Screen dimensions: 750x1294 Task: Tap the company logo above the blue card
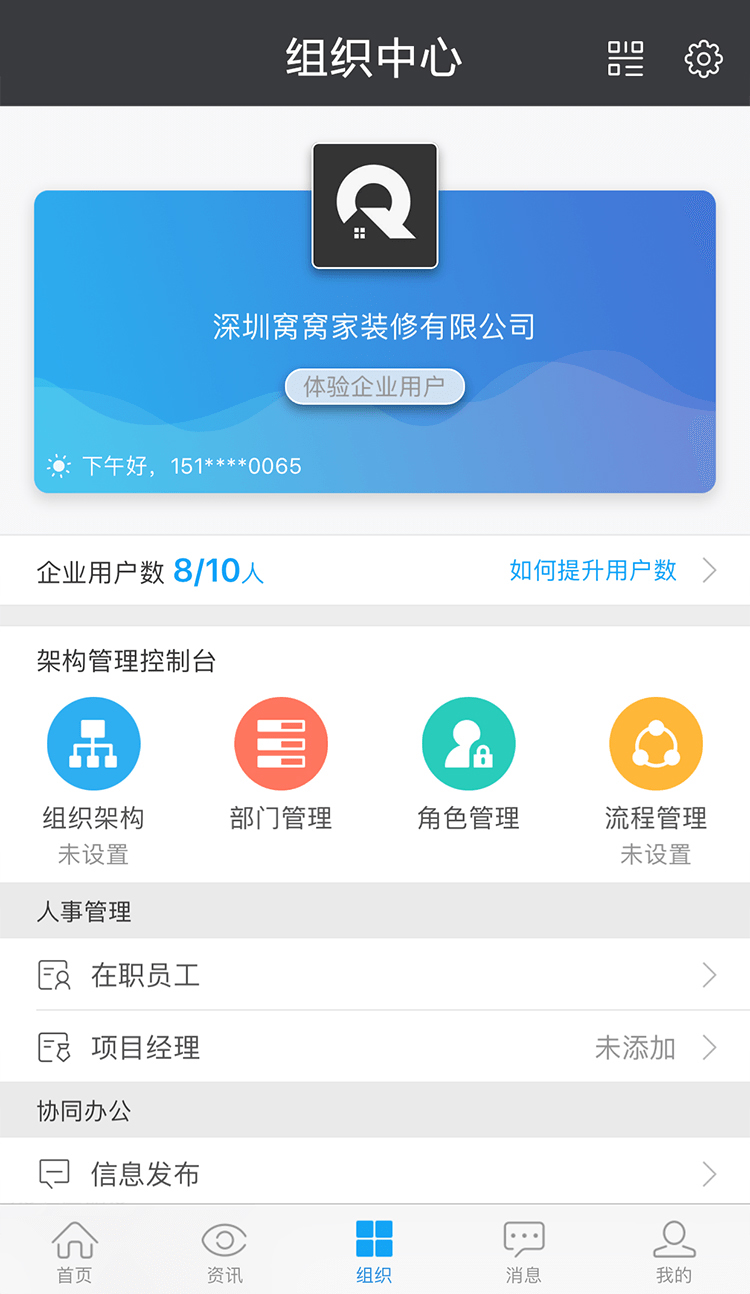(x=375, y=205)
